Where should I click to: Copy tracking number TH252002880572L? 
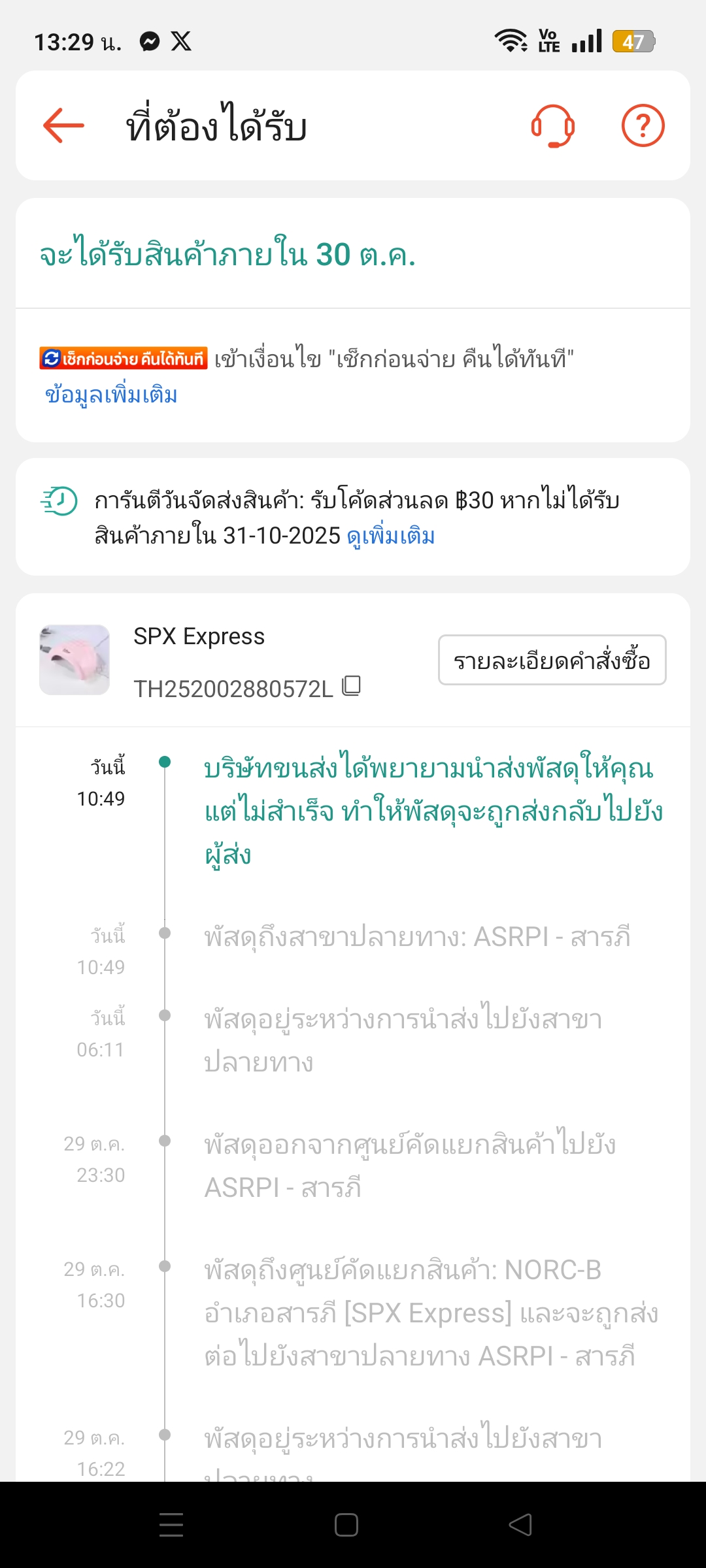coord(352,686)
